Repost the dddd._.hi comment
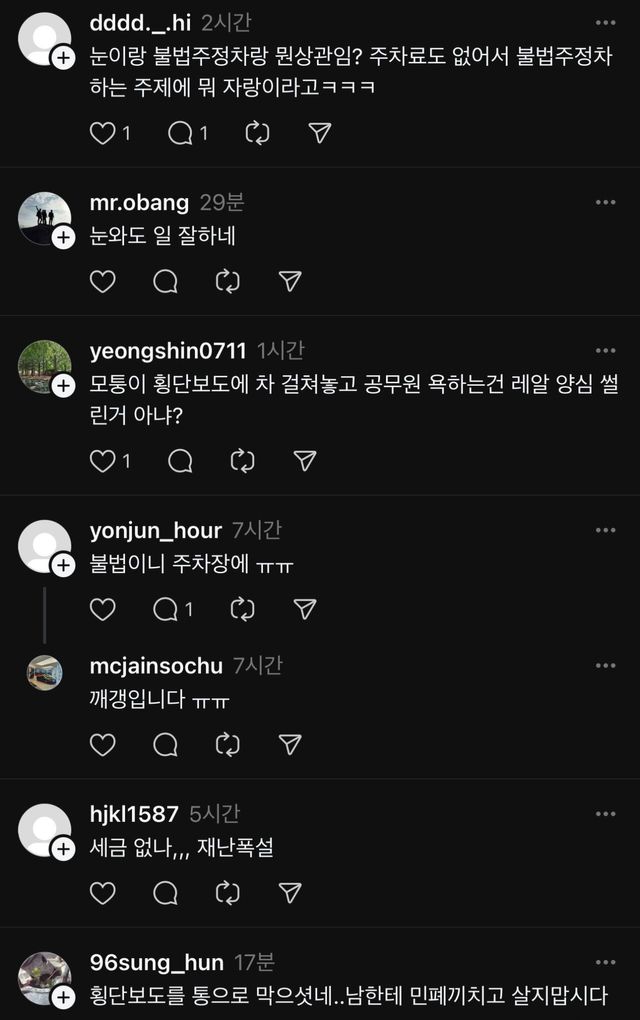The image size is (640, 1020). point(258,133)
